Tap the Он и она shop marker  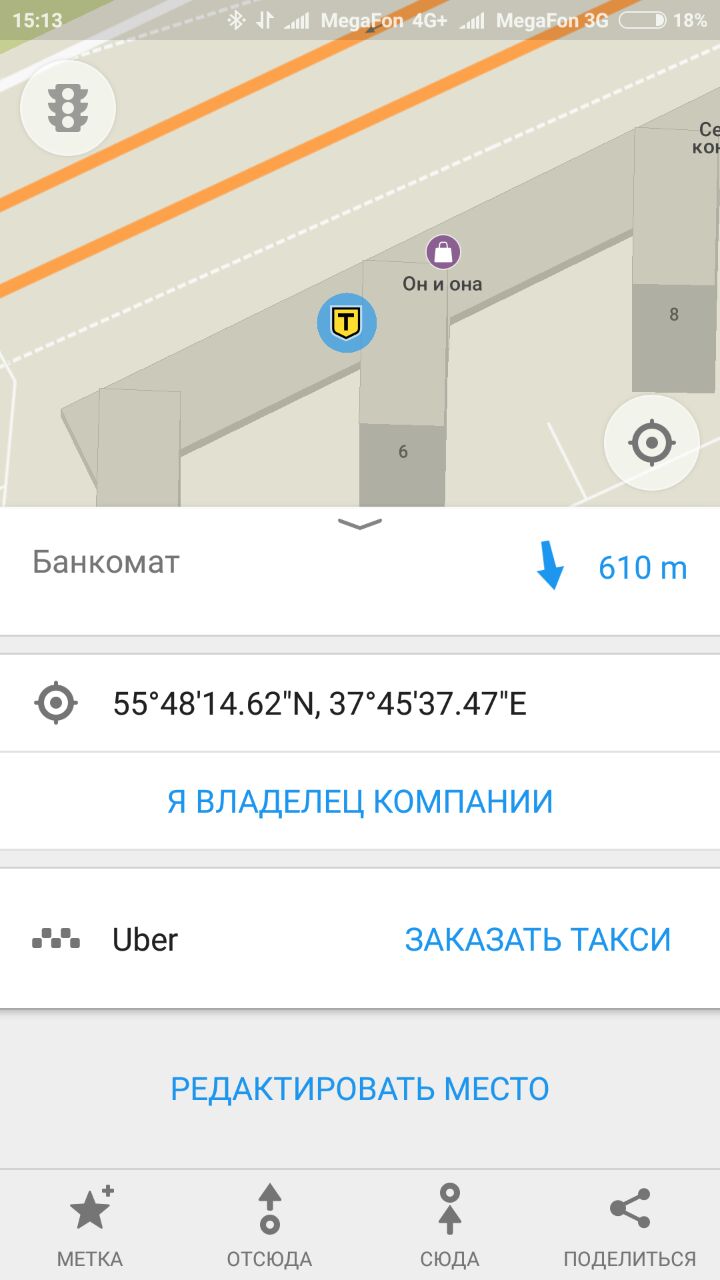click(443, 252)
